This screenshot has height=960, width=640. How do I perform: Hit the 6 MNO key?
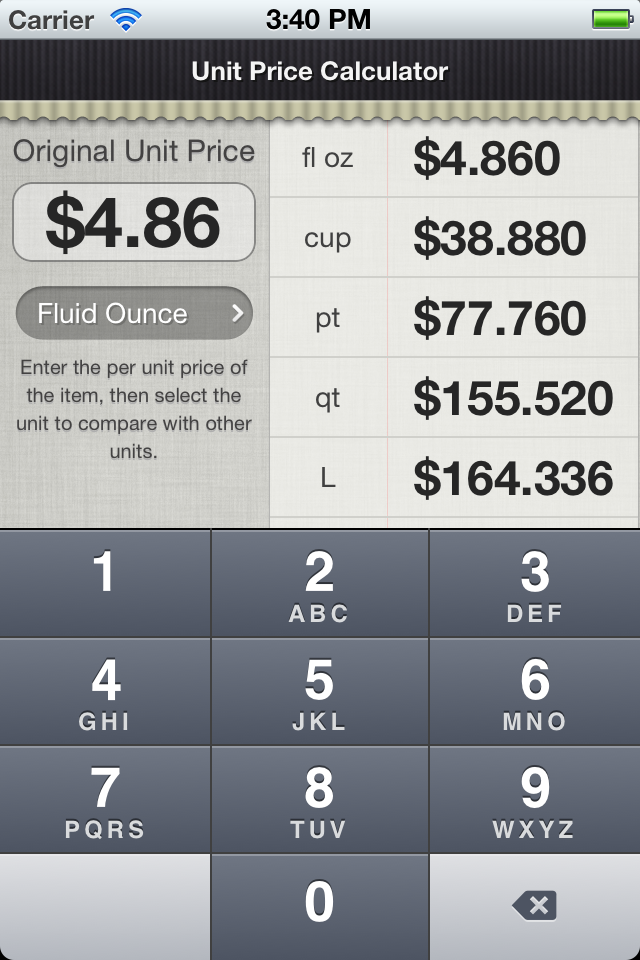(535, 691)
